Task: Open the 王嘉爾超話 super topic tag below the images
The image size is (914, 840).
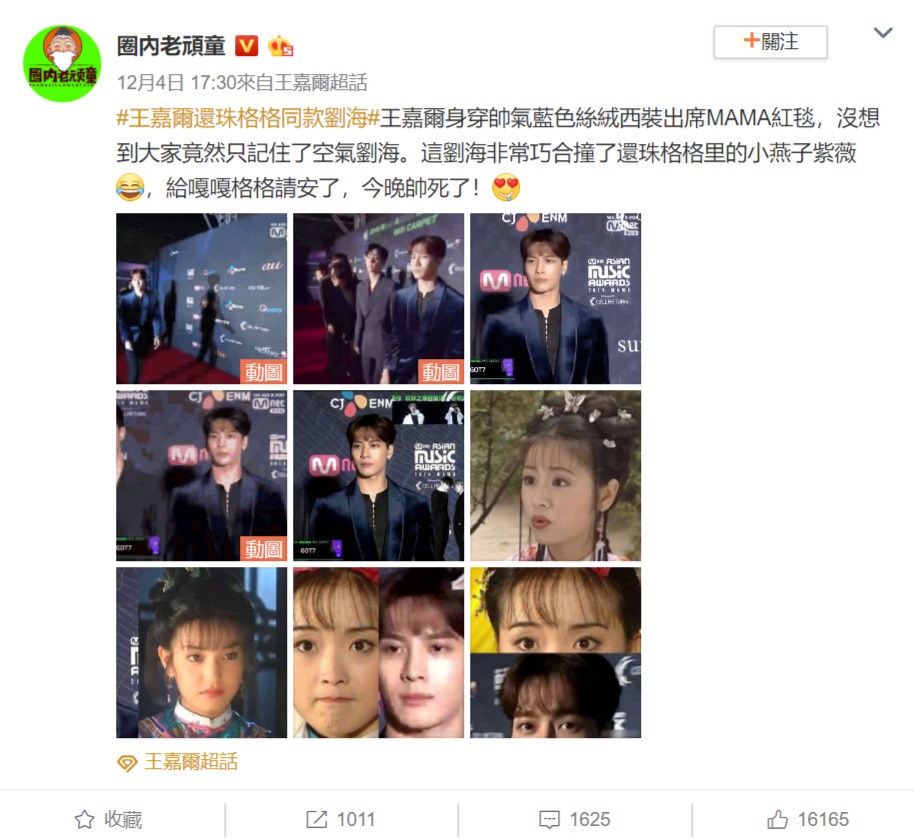Action: pos(190,762)
